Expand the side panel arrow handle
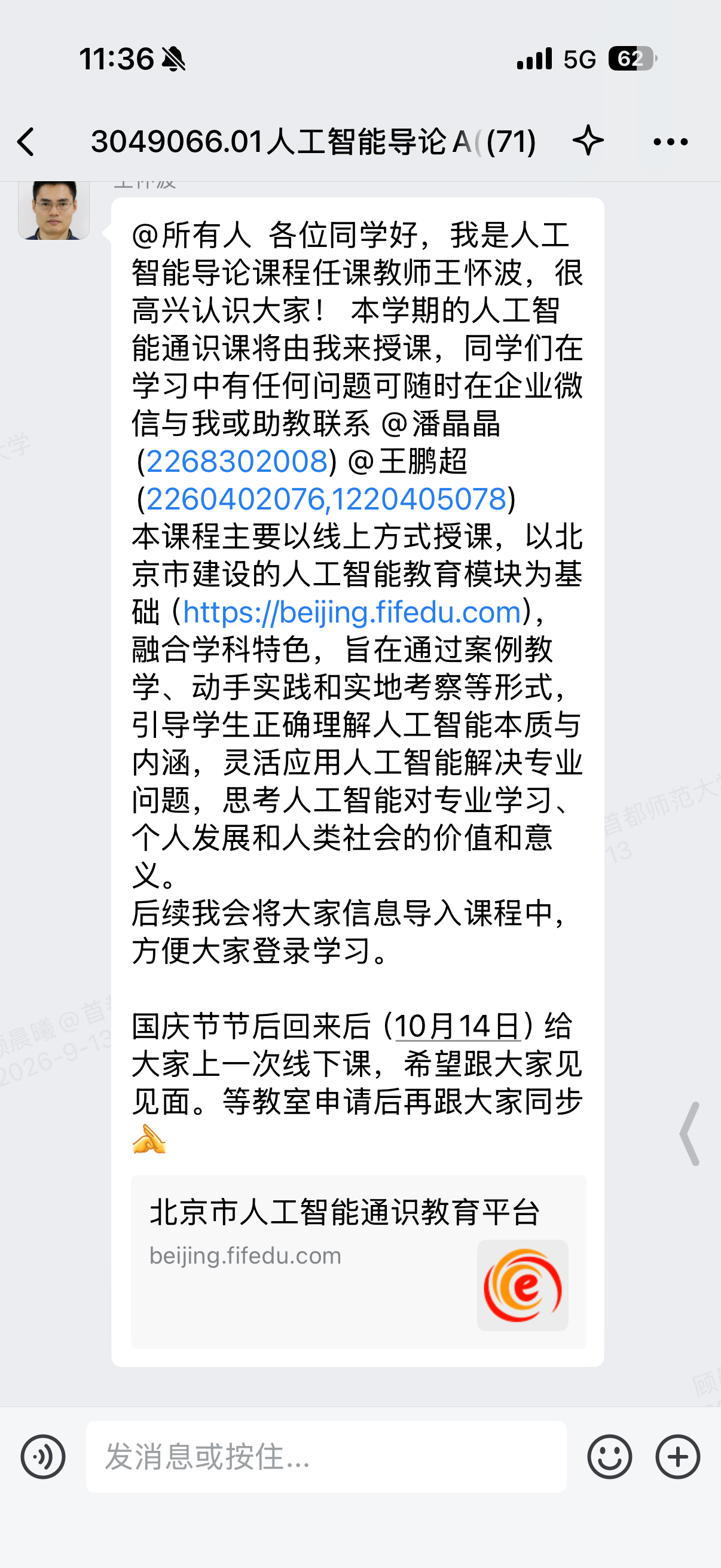 click(690, 1133)
